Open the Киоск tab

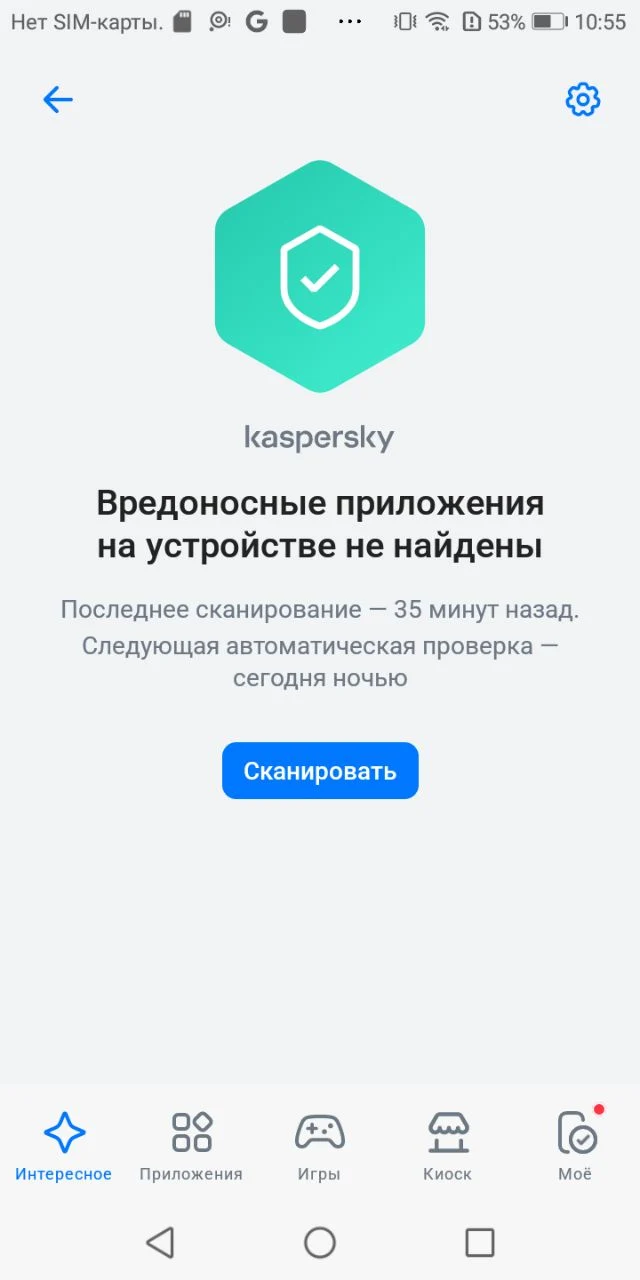(x=447, y=1146)
